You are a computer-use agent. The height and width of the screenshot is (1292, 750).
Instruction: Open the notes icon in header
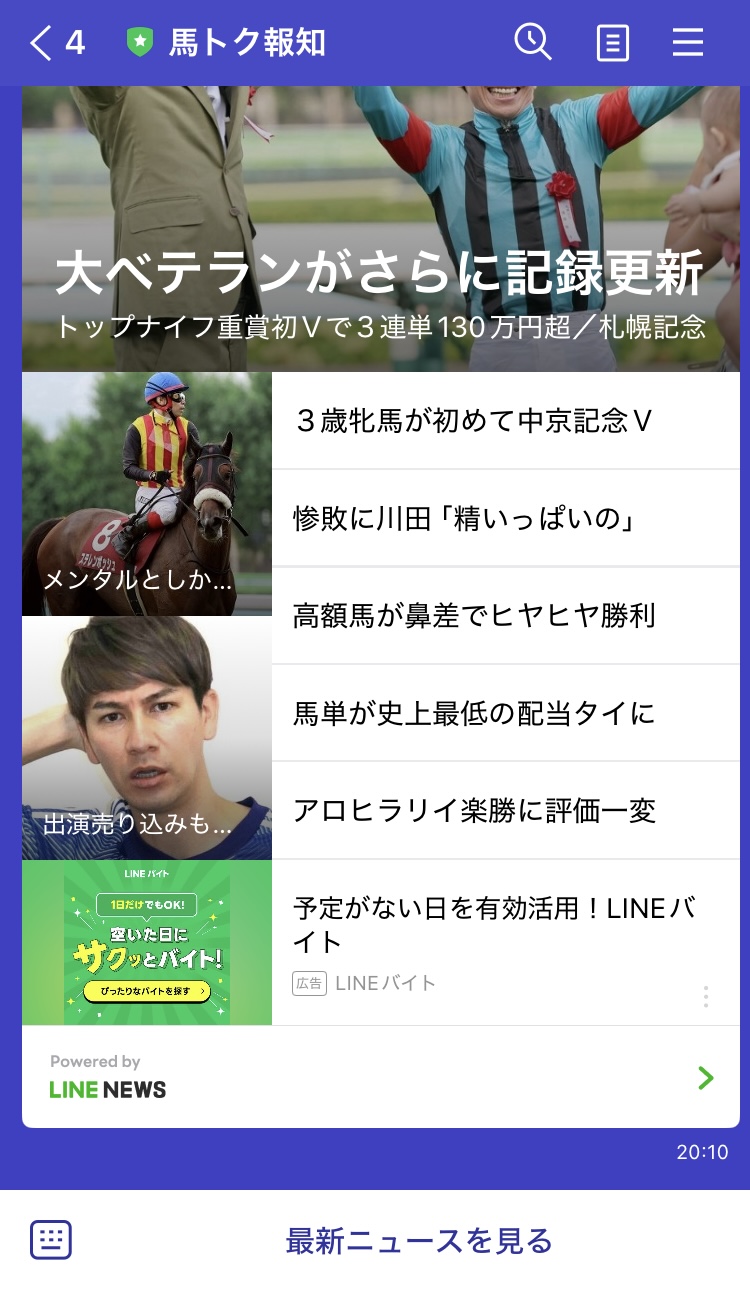click(613, 43)
